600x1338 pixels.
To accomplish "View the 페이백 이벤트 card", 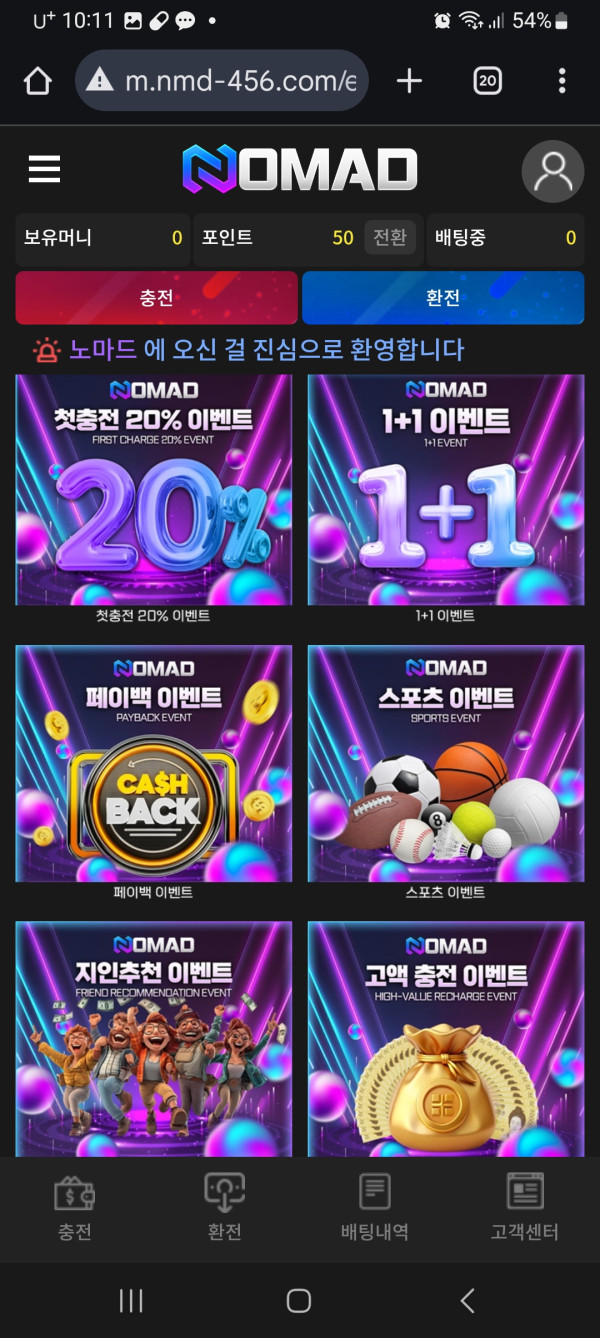I will [154, 764].
